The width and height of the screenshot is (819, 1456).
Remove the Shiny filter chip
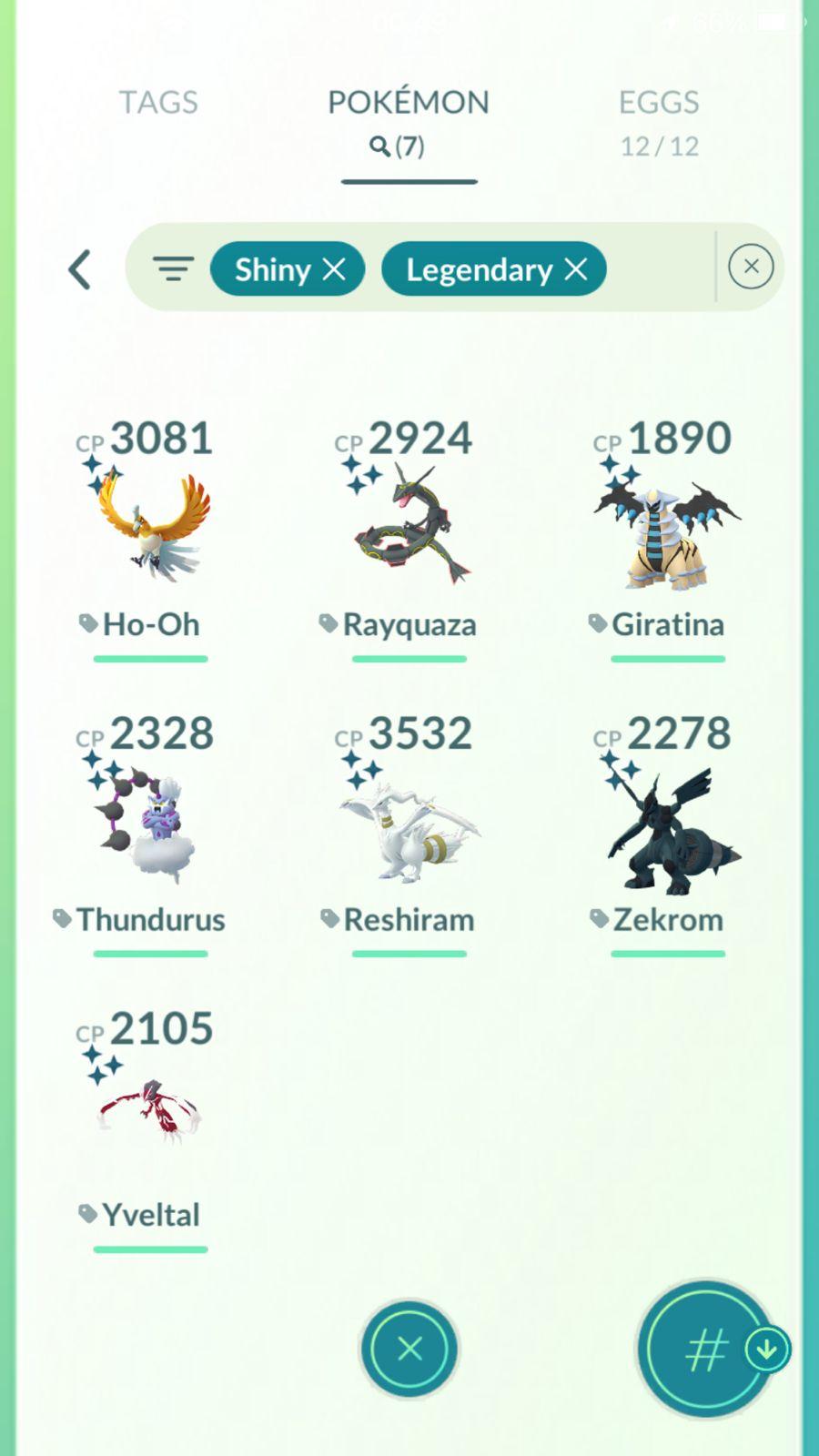coord(334,269)
